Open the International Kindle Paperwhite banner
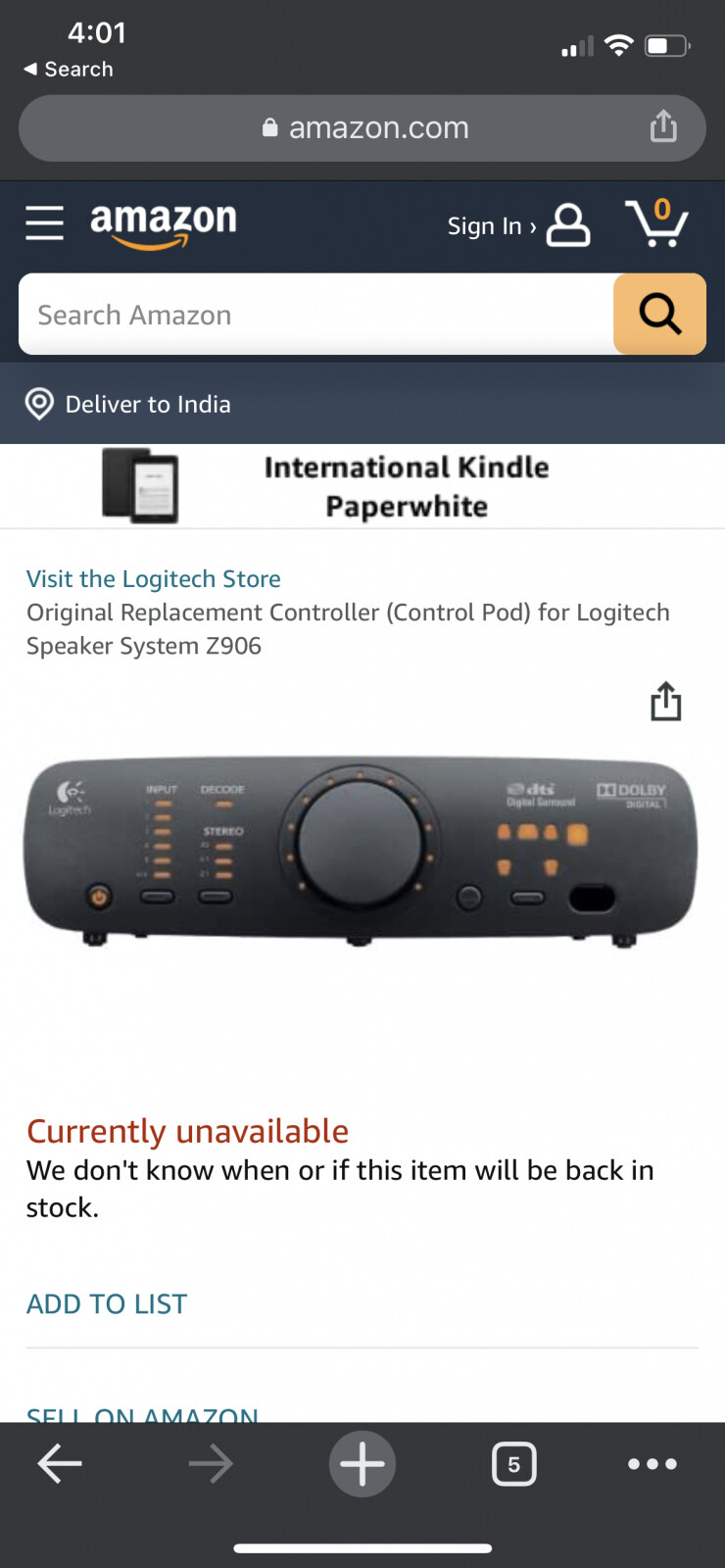725x1568 pixels. click(x=362, y=486)
